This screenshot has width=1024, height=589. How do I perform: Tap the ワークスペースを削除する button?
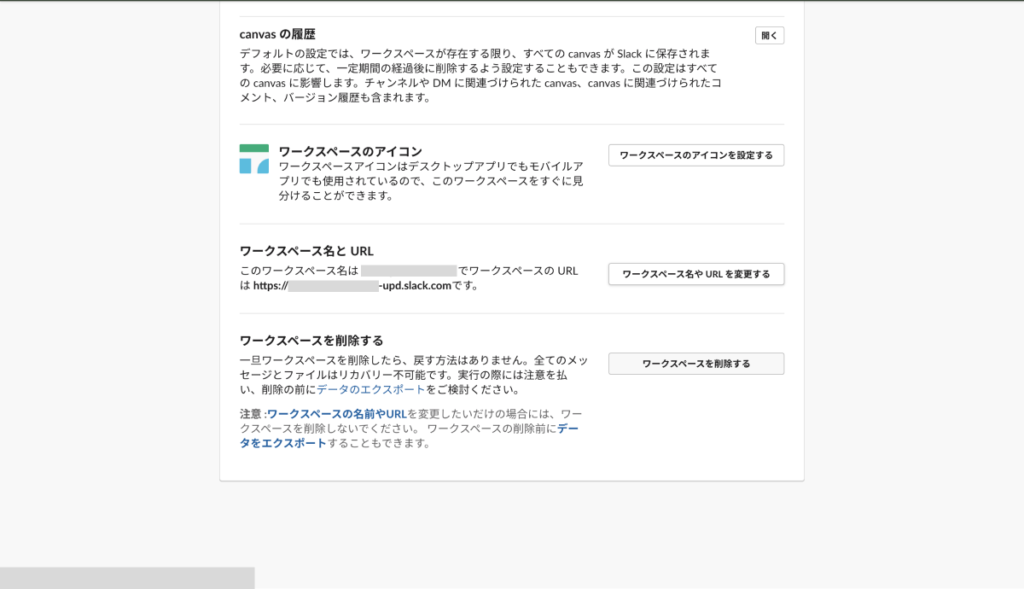point(696,364)
